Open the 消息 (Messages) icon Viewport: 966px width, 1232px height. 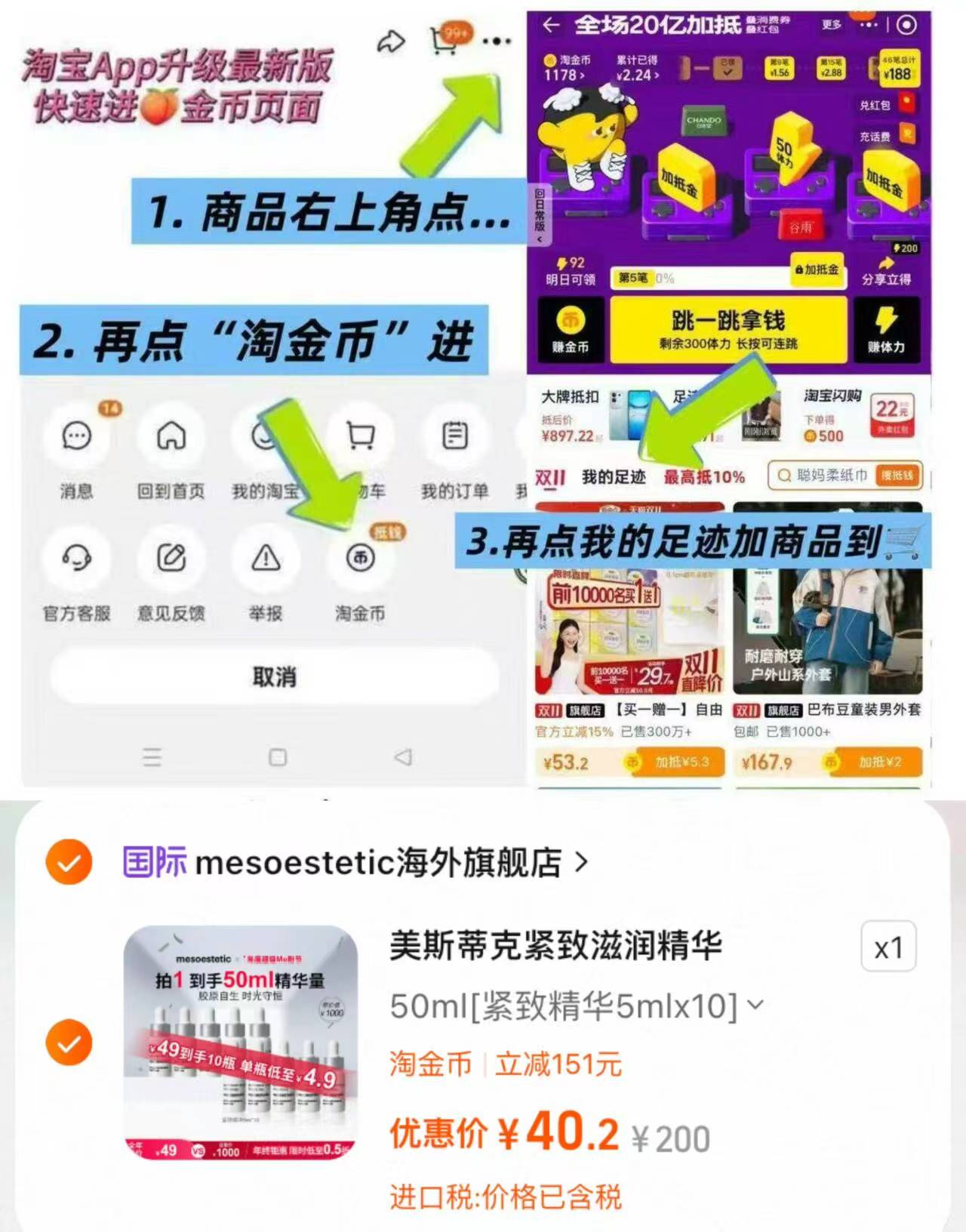(75, 436)
